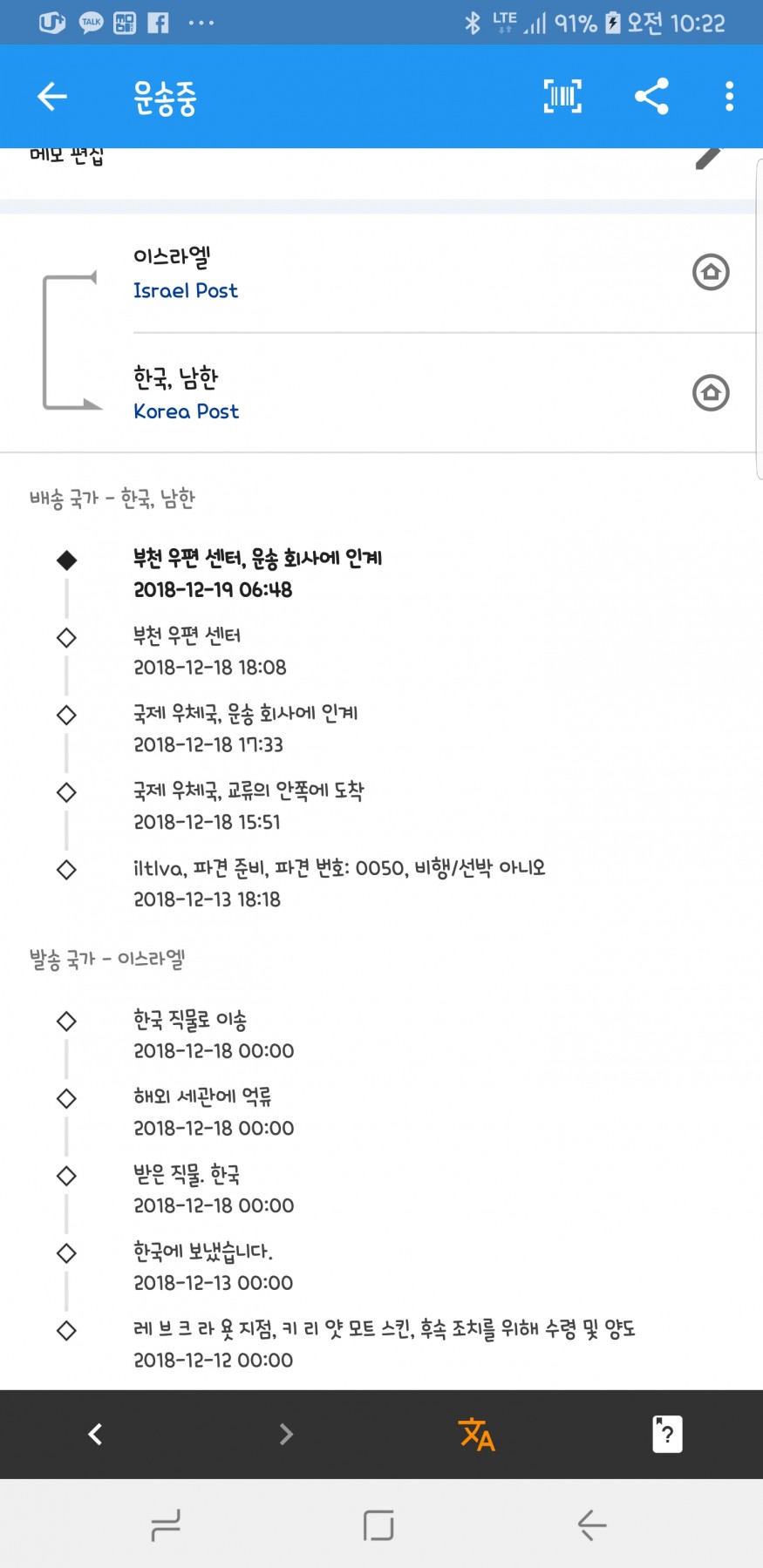Open the Israel Post carrier link
Image resolution: width=763 pixels, height=1568 pixels.
(x=186, y=291)
